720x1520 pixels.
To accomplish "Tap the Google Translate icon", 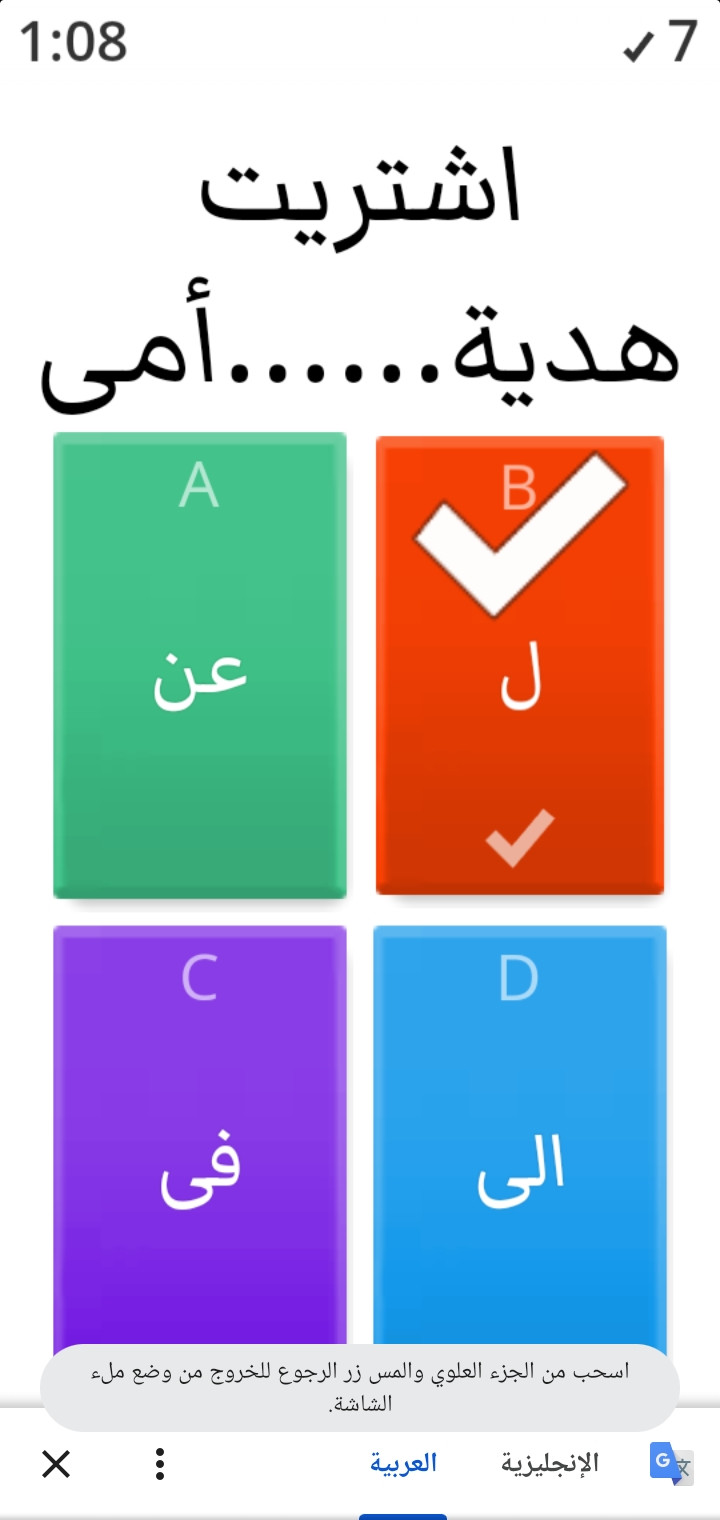I will [x=671, y=1464].
